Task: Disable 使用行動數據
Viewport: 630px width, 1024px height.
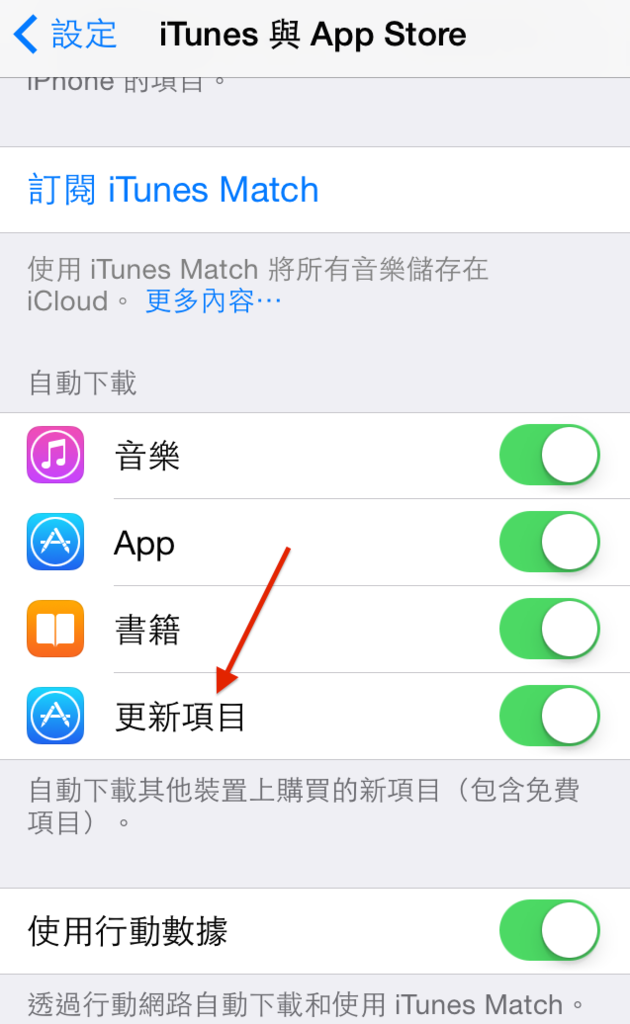Action: 550,930
